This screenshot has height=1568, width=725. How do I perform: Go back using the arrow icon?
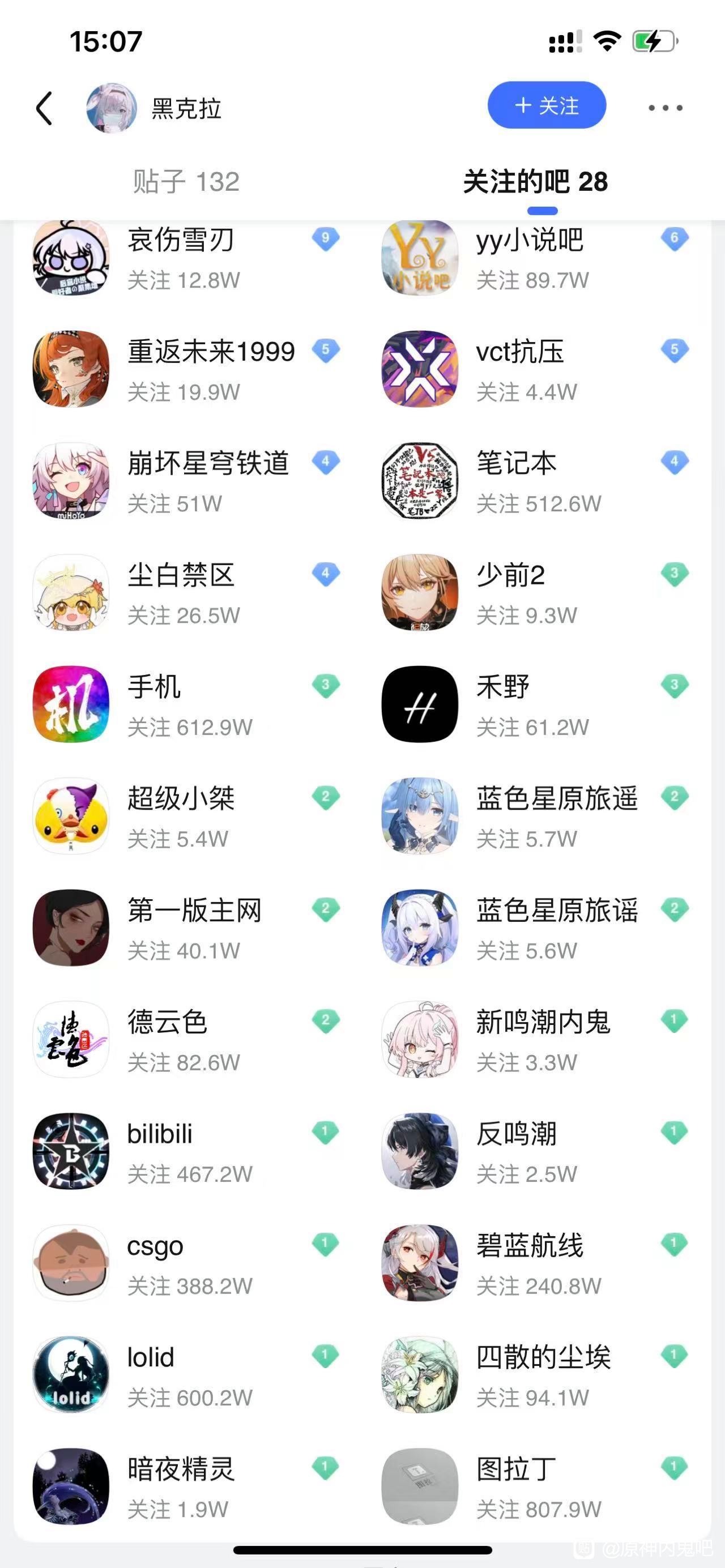click(x=44, y=108)
